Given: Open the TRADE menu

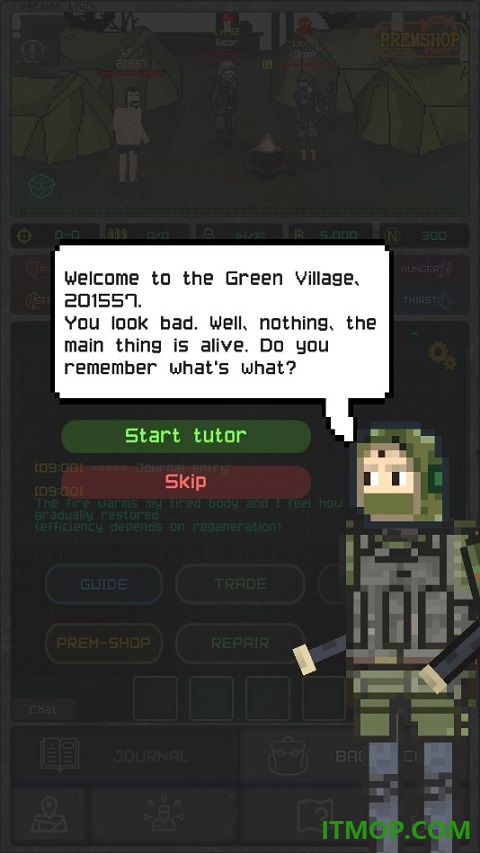Looking at the screenshot, I should pyautogui.click(x=240, y=584).
